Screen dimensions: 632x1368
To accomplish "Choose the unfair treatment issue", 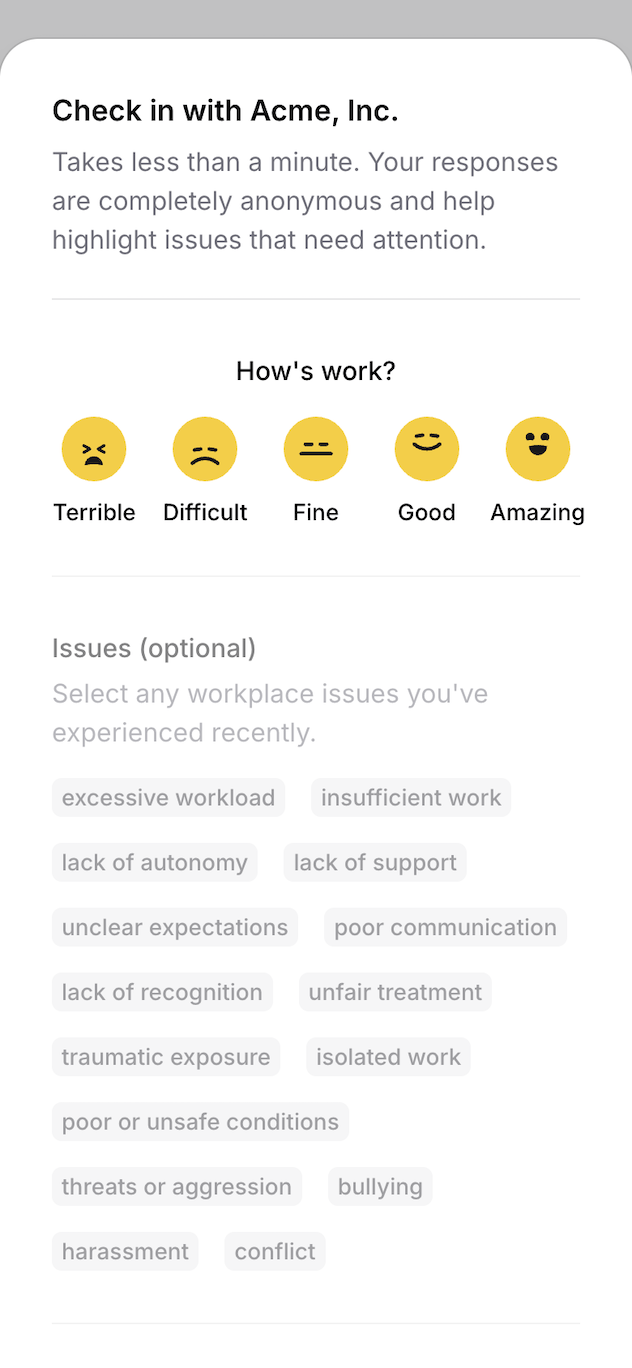I will pos(395,992).
